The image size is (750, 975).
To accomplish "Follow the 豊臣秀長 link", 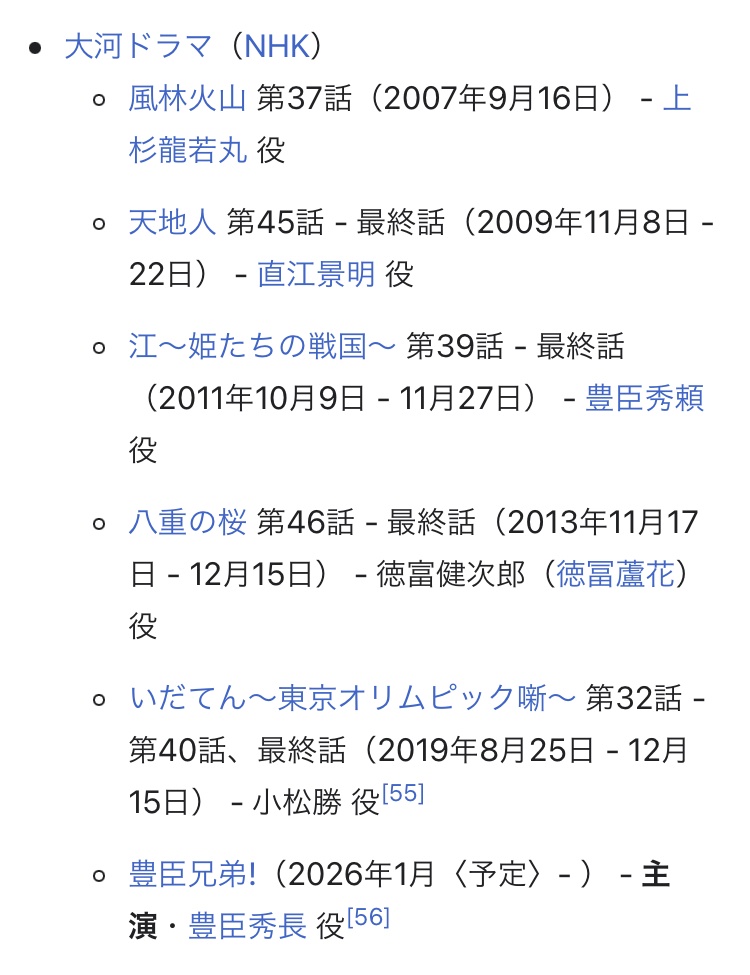I will click(x=247, y=925).
